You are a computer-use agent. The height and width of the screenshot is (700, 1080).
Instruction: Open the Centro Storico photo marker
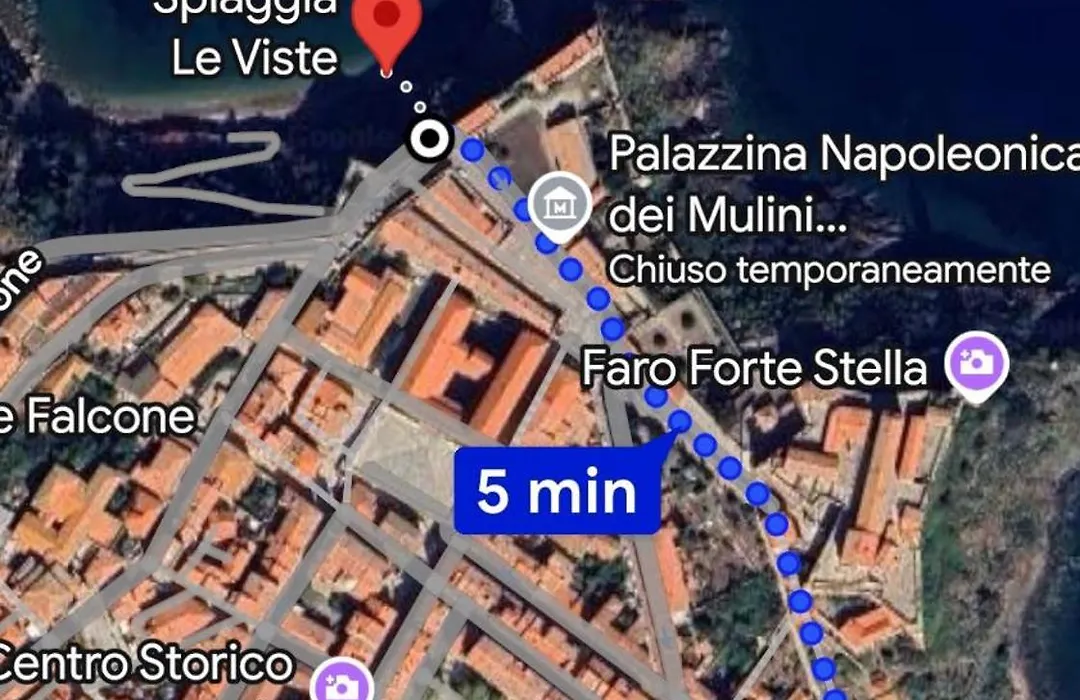pyautogui.click(x=341, y=685)
